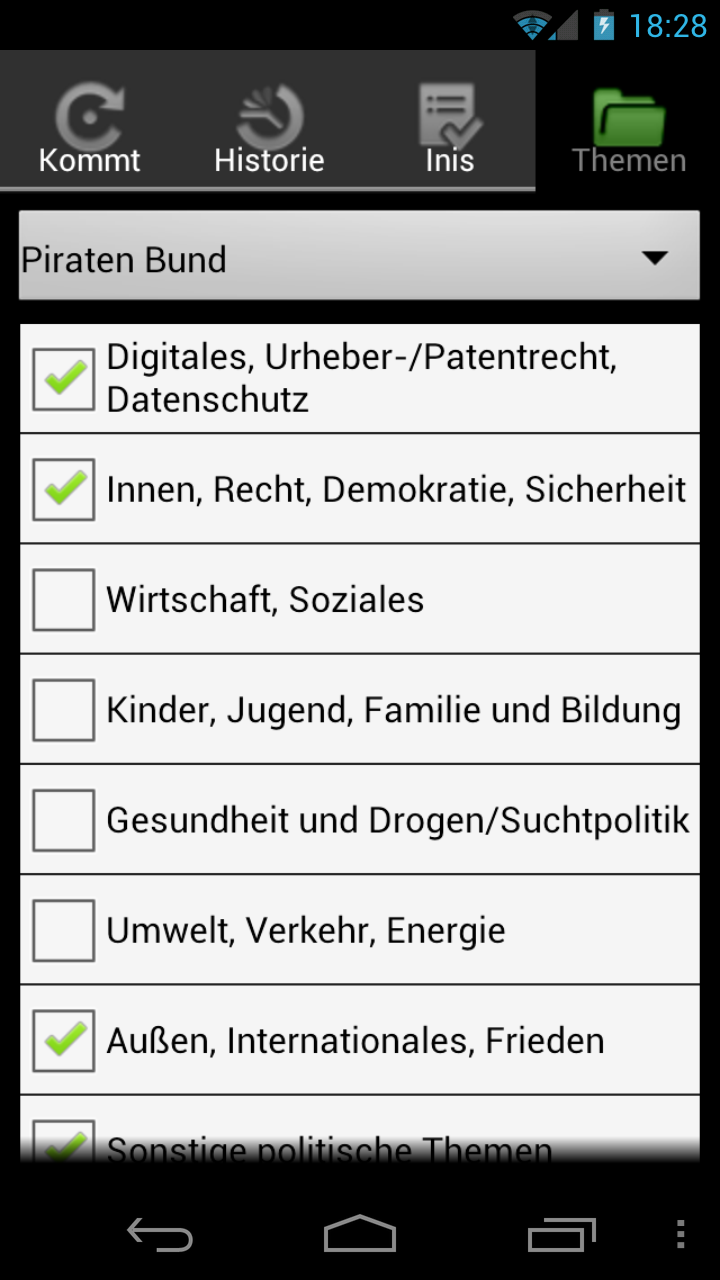Viewport: 720px width, 1280px height.
Task: Uncheck Außen, Internationales, Frieden
Action: click(x=64, y=1040)
